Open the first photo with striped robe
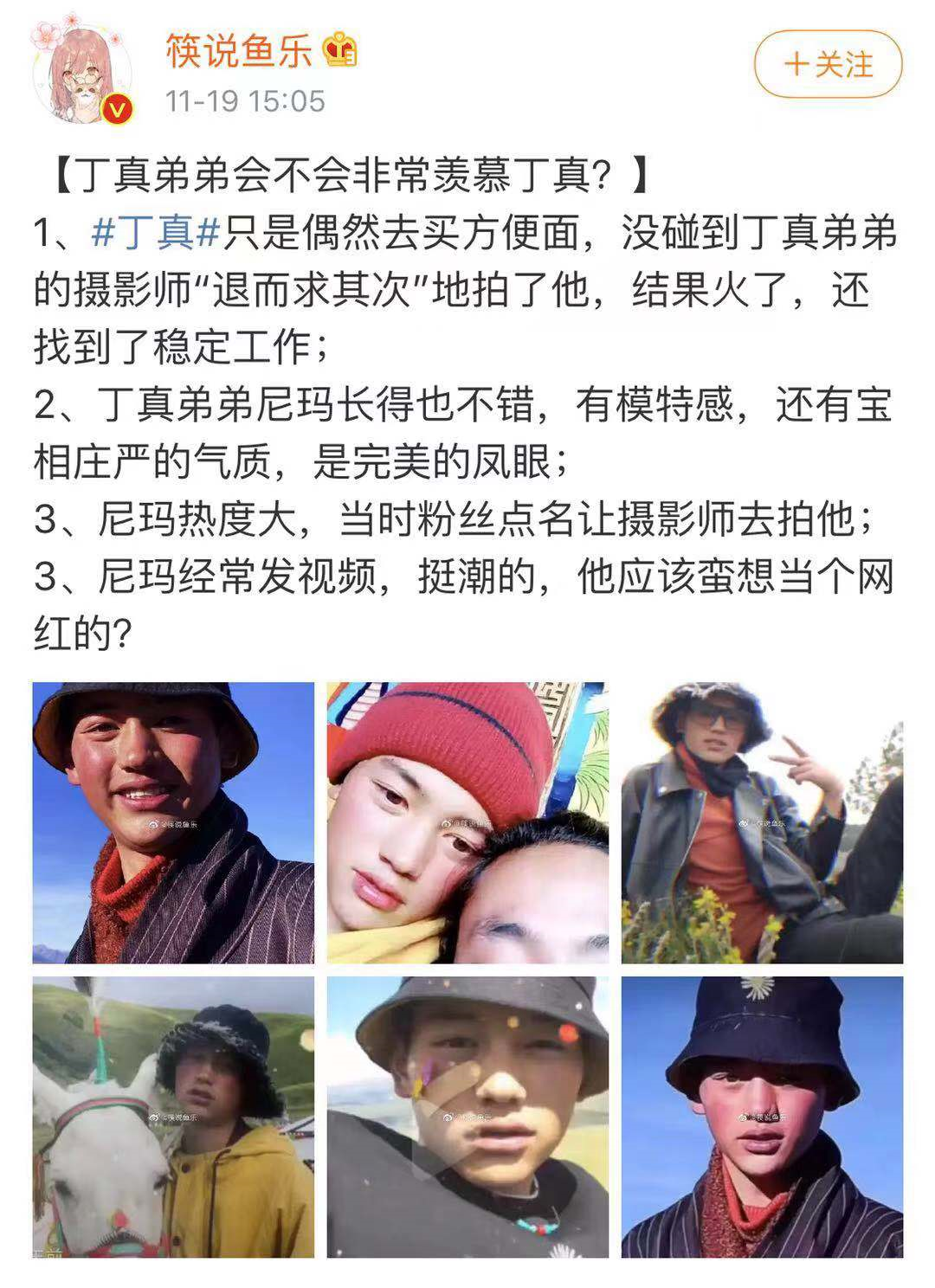The width and height of the screenshot is (935, 1288). pyautogui.click(x=173, y=822)
